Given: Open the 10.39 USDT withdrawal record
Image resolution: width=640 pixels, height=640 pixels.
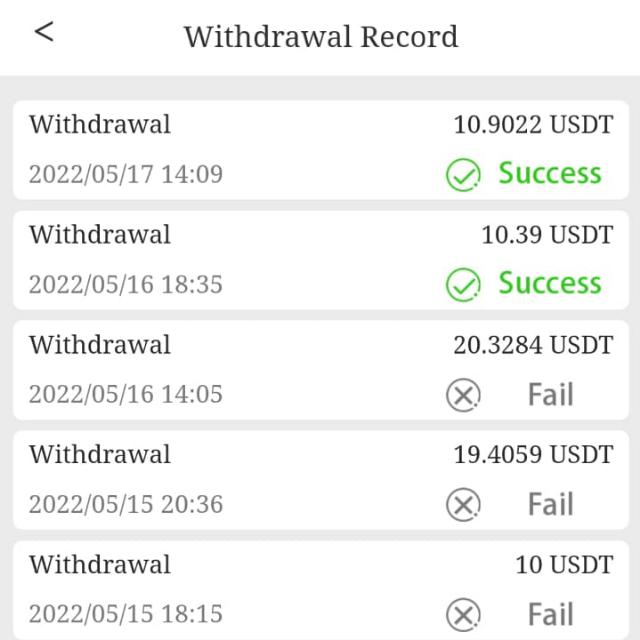Looking at the screenshot, I should click(x=320, y=260).
